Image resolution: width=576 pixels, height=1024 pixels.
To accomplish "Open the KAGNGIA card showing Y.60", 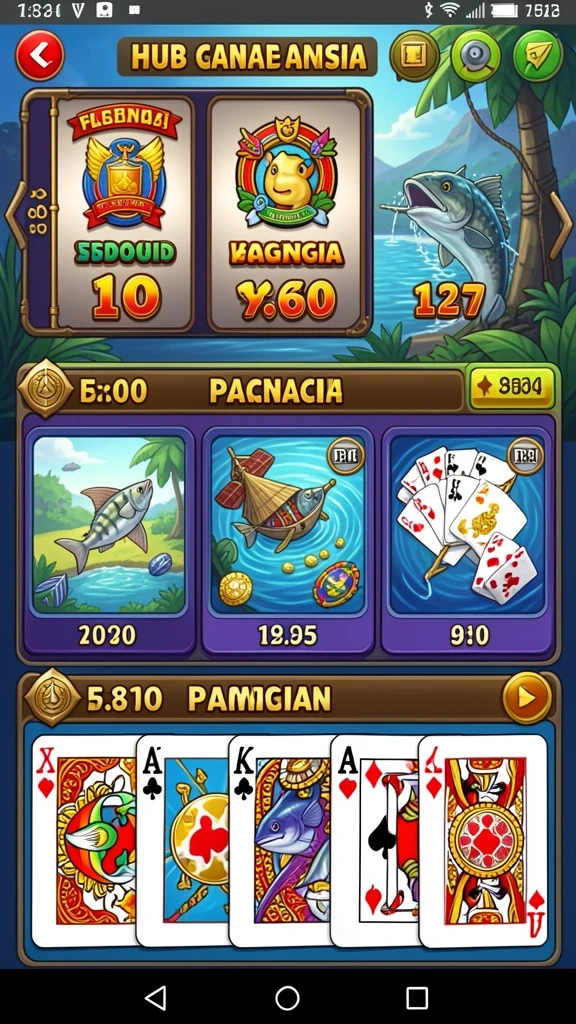I will coord(286,215).
